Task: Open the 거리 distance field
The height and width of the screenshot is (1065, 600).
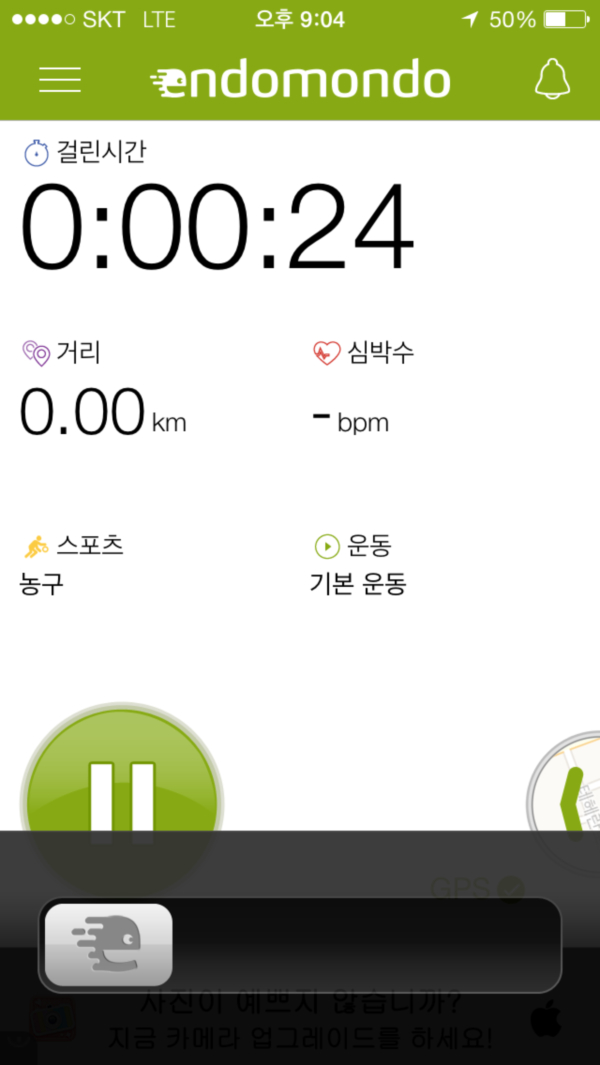Action: [x=103, y=391]
